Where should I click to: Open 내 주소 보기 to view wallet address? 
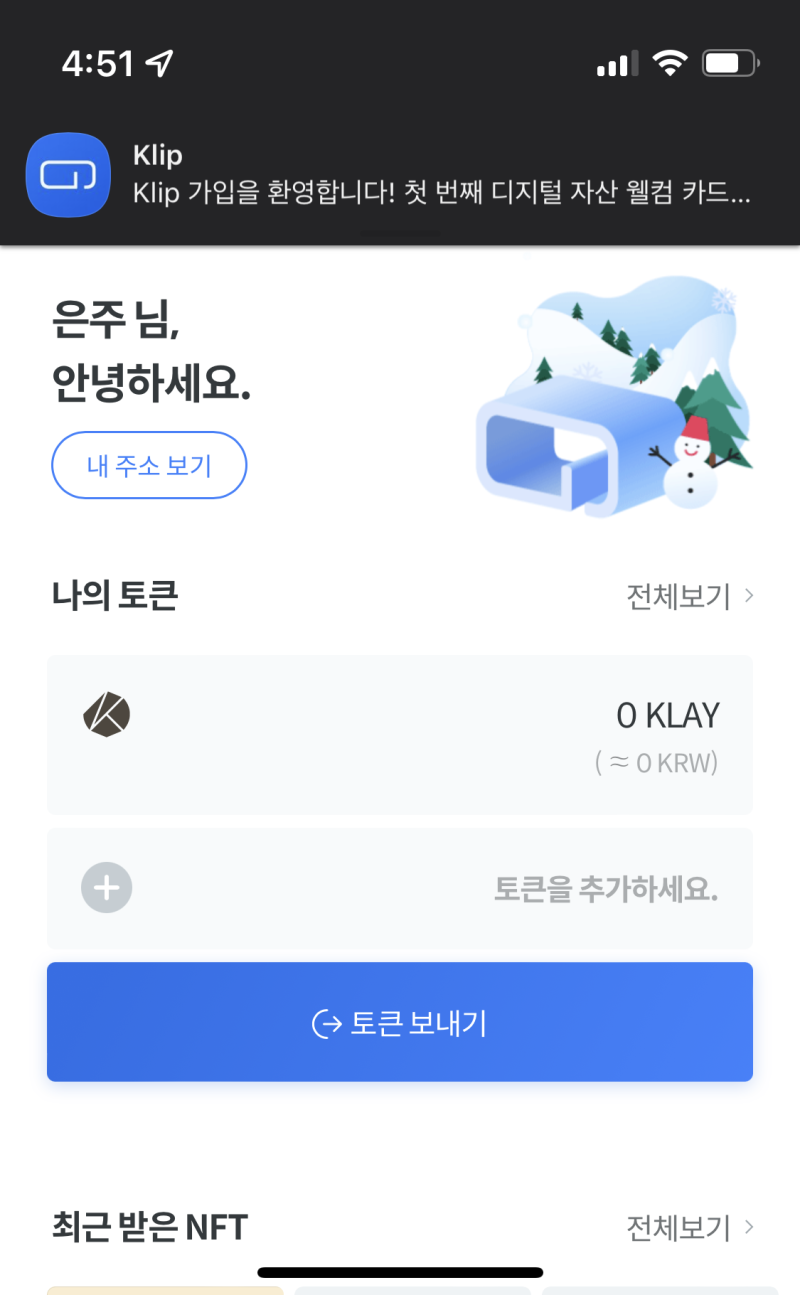148,465
